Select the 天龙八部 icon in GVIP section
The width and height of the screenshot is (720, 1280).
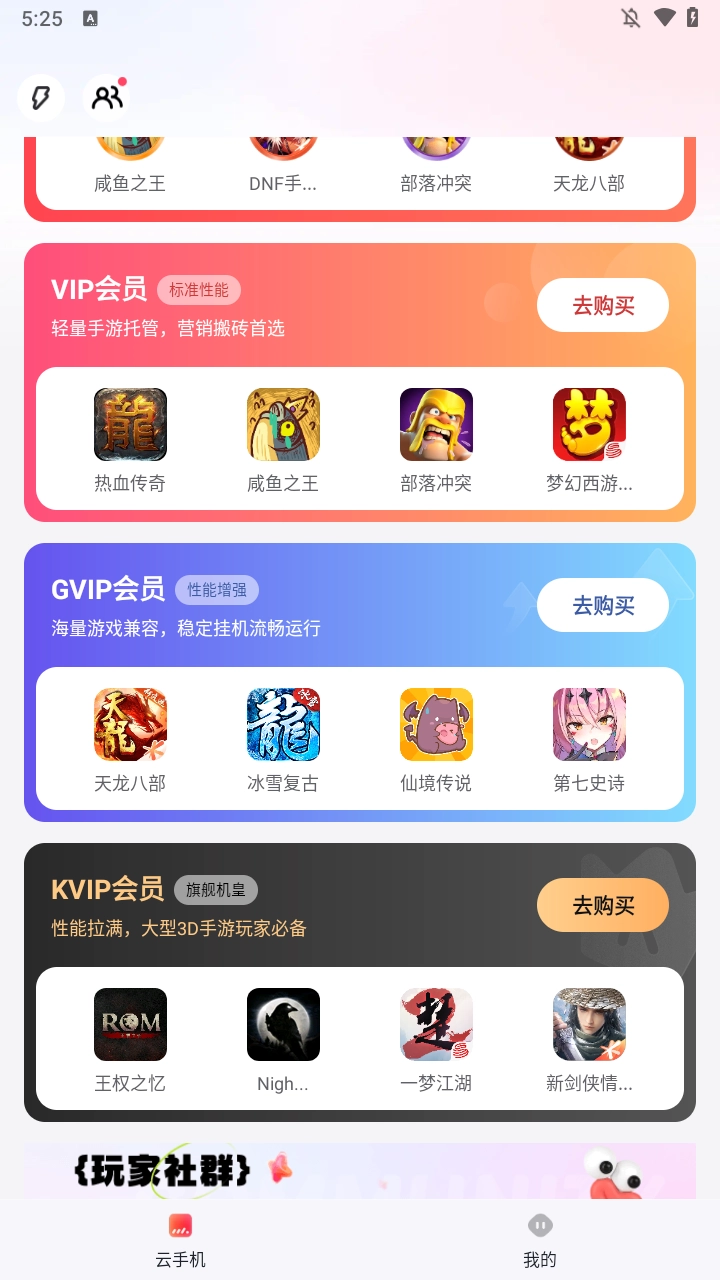(130, 724)
